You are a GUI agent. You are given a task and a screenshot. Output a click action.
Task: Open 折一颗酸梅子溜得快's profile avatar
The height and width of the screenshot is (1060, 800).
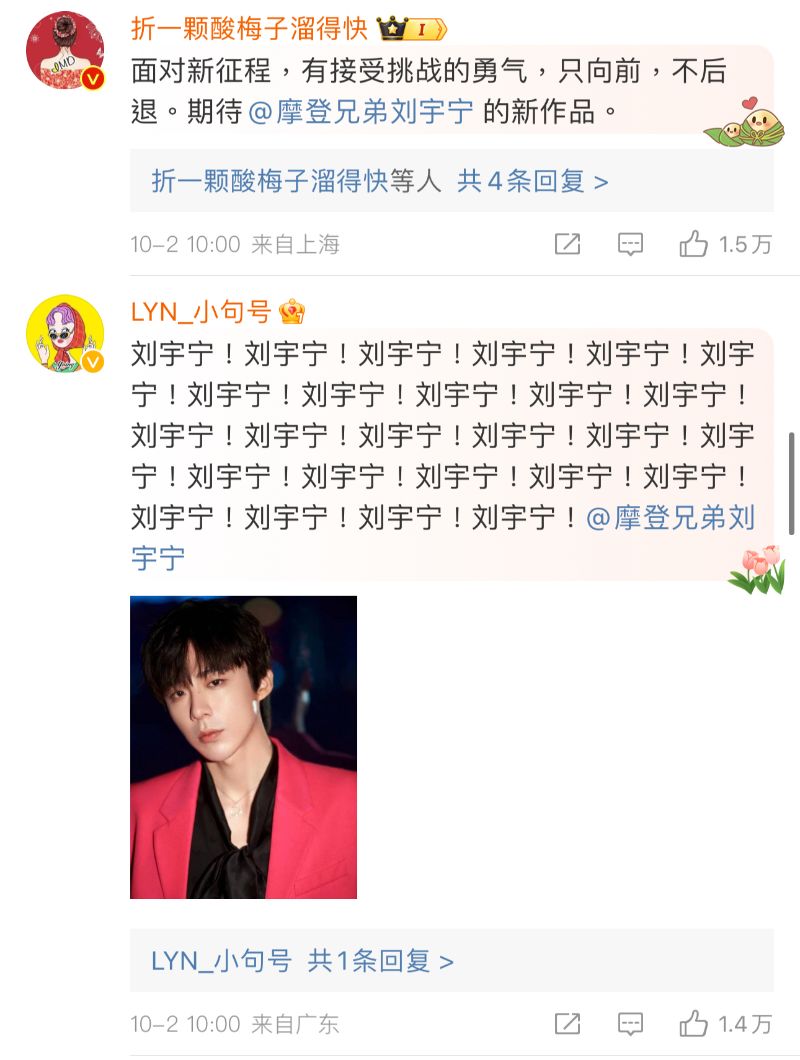click(64, 51)
